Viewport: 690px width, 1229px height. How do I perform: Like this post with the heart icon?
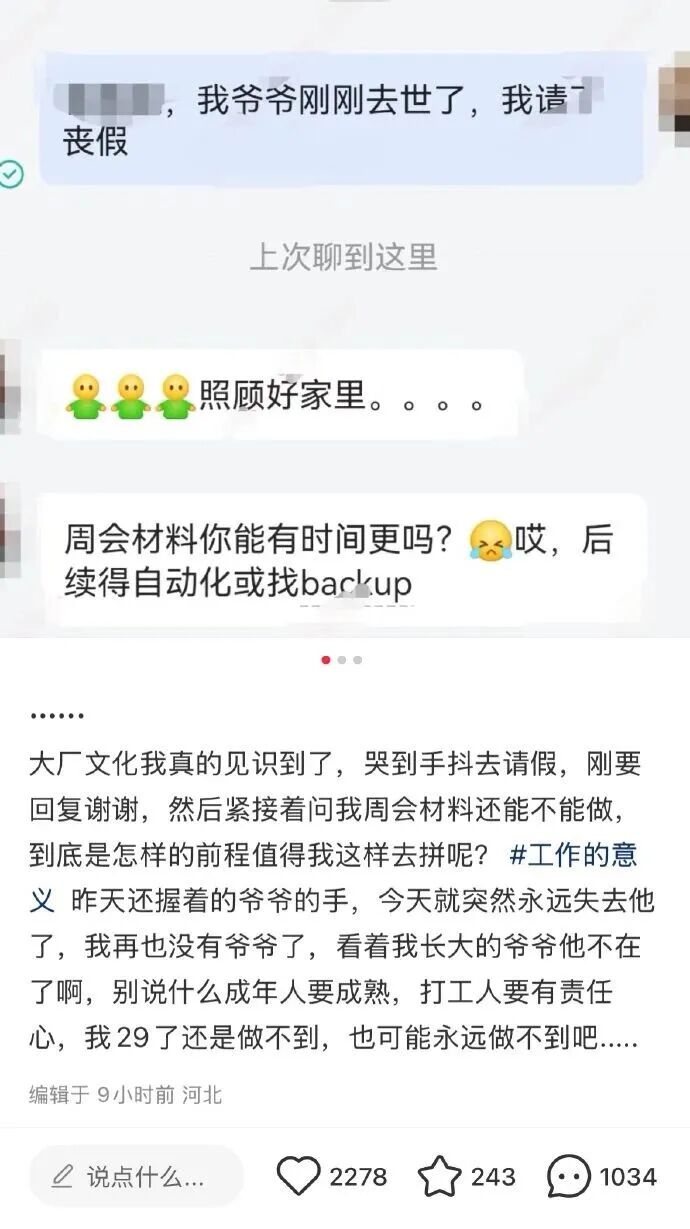298,1176
